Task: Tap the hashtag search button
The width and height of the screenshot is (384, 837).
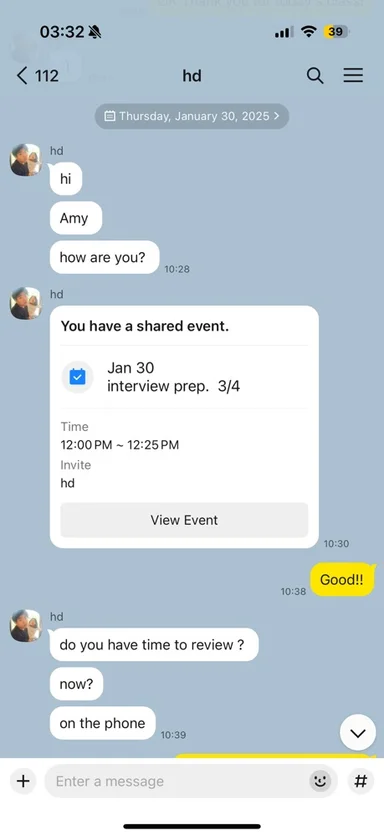Action: pos(361,781)
